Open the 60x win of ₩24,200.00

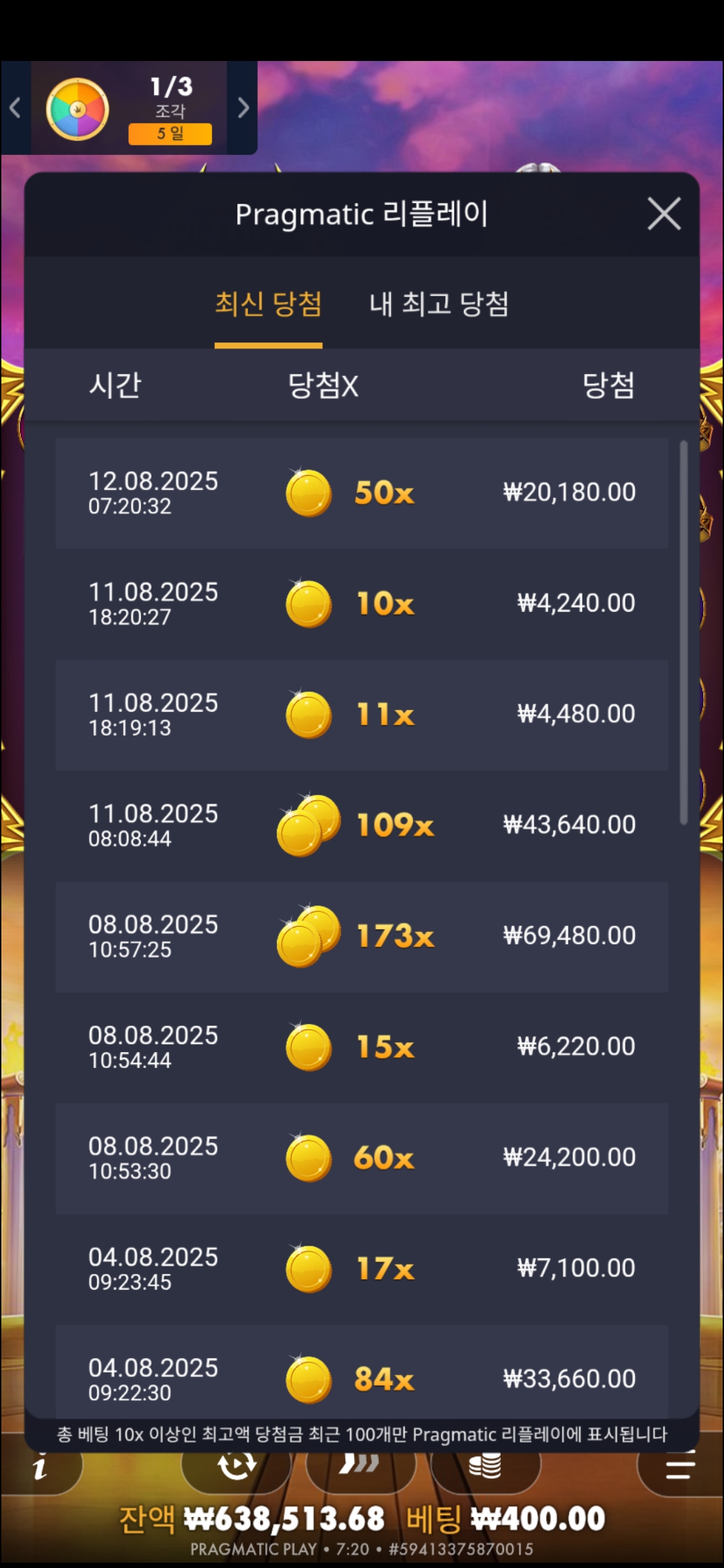tap(362, 1157)
